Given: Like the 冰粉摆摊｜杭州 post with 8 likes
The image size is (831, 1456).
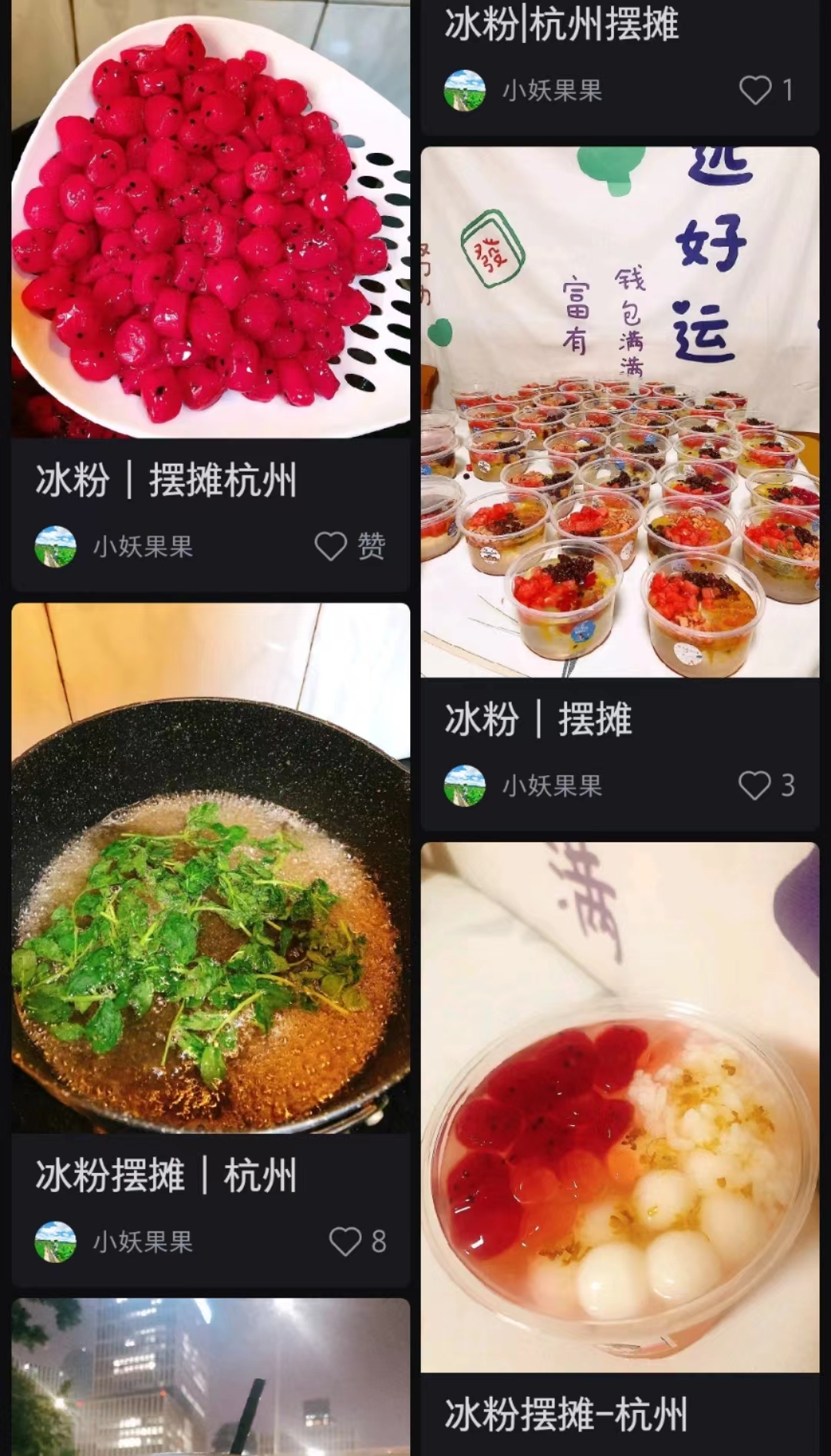Looking at the screenshot, I should (345, 1241).
